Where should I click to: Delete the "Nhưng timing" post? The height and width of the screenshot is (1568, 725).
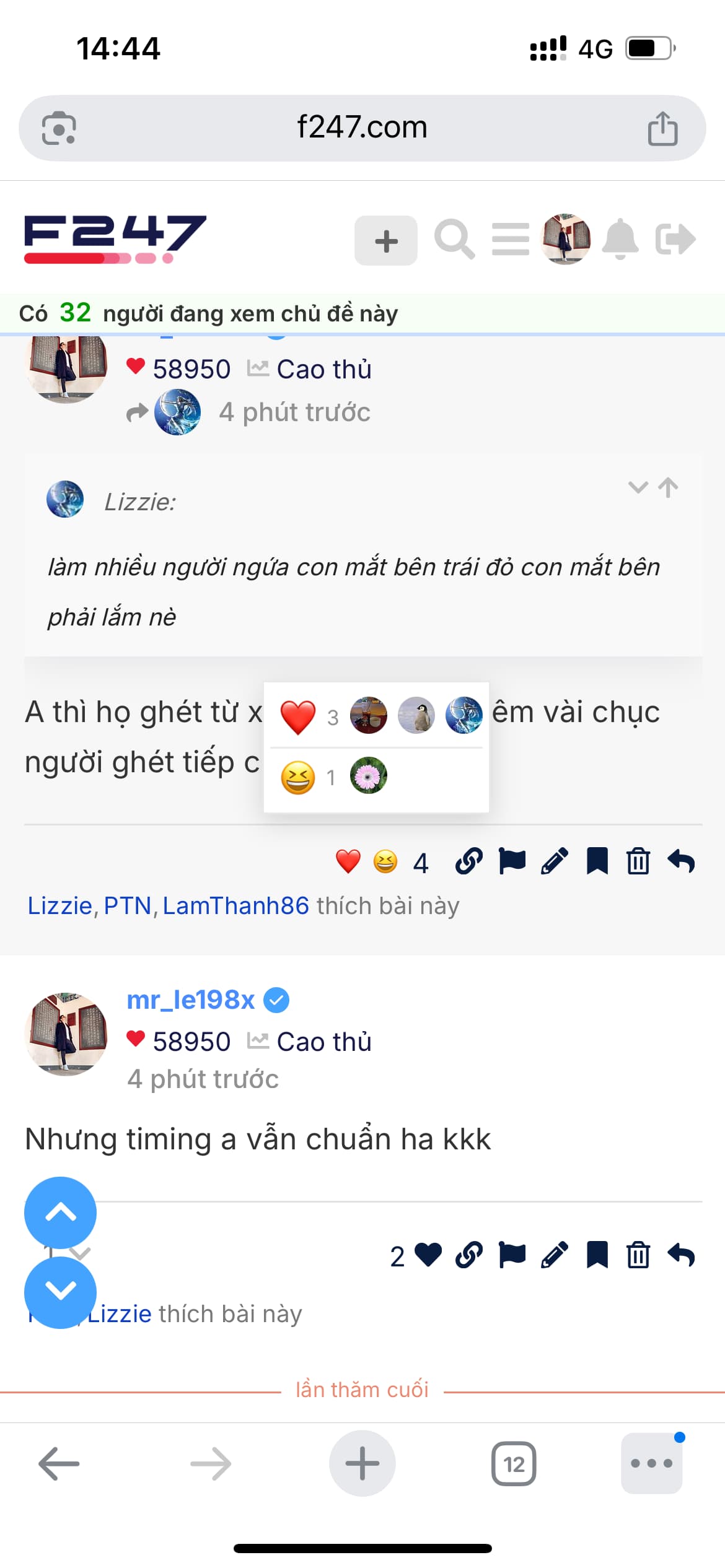coord(638,1255)
